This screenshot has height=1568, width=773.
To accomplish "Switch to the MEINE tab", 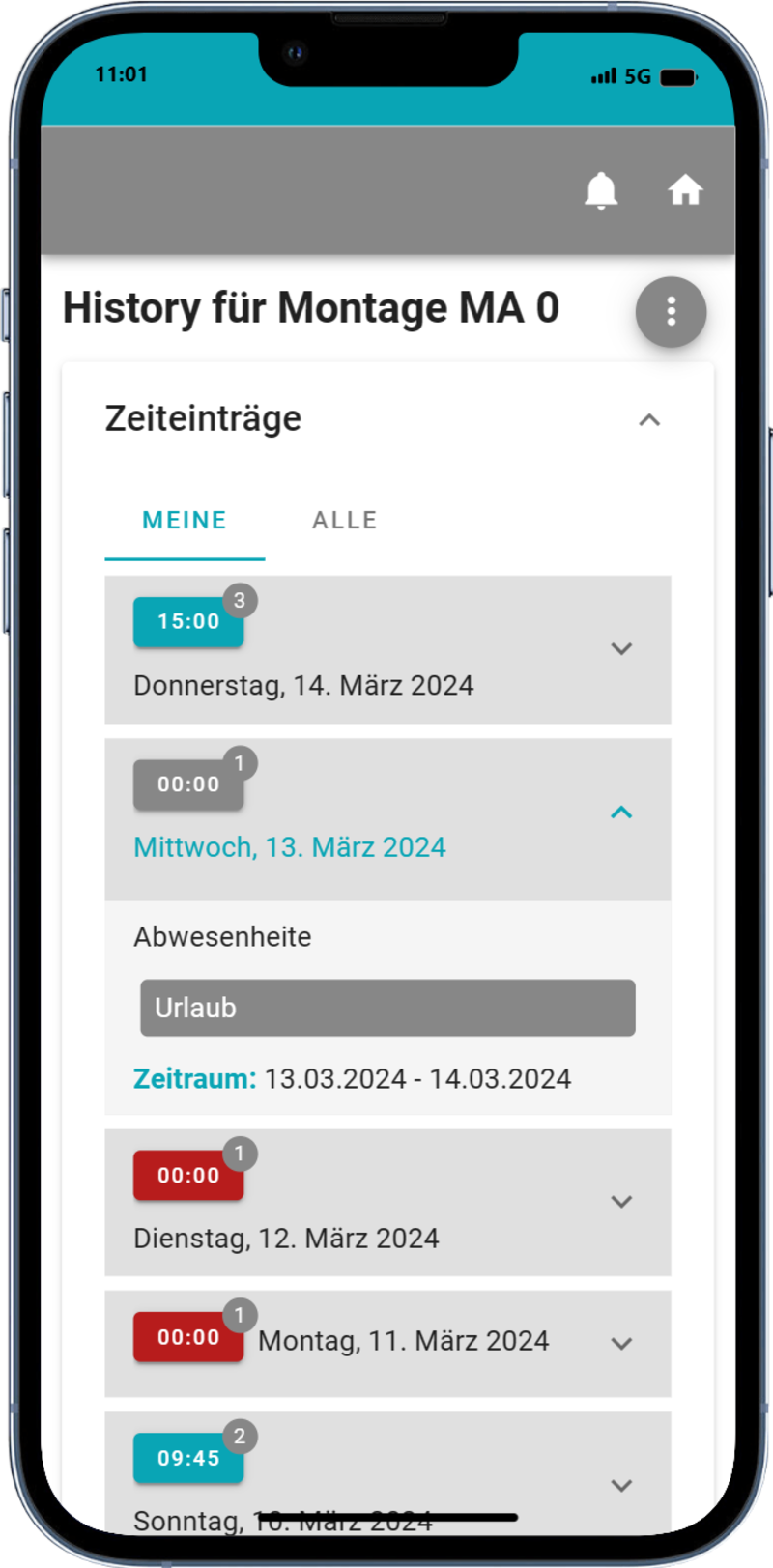I will pos(185,521).
